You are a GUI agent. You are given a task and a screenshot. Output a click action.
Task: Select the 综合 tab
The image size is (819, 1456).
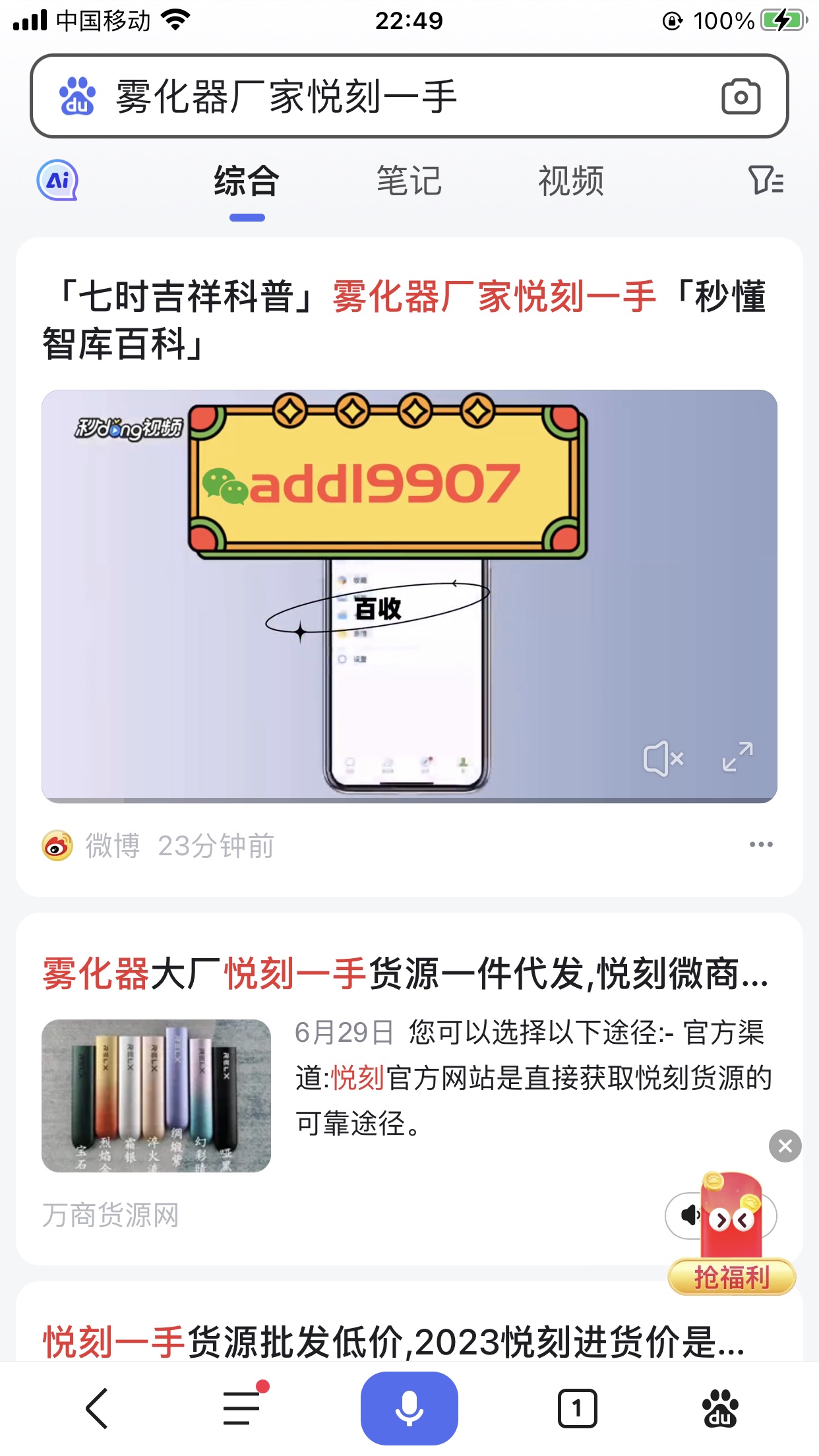coord(247,181)
